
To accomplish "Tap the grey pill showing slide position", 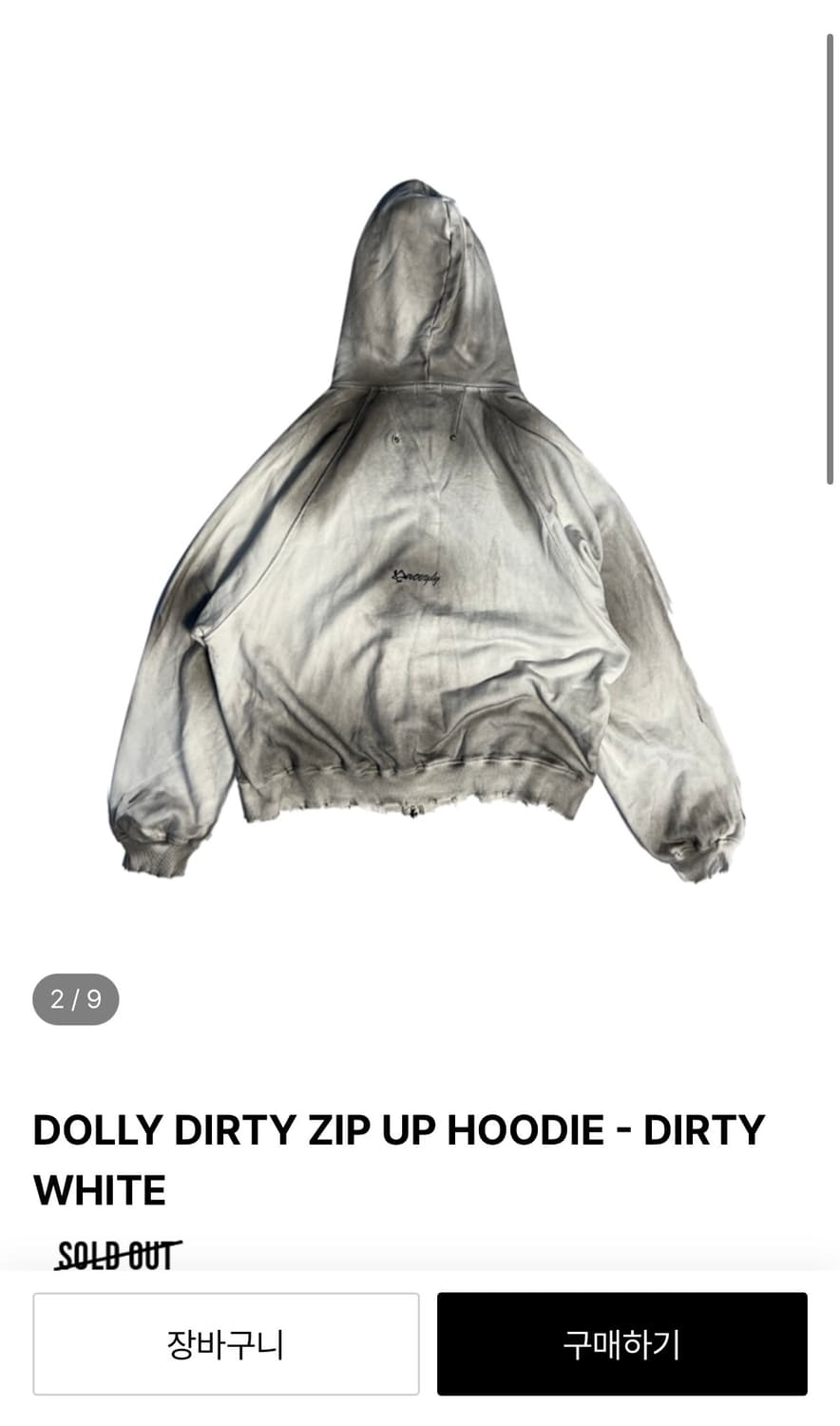I will click(x=76, y=998).
